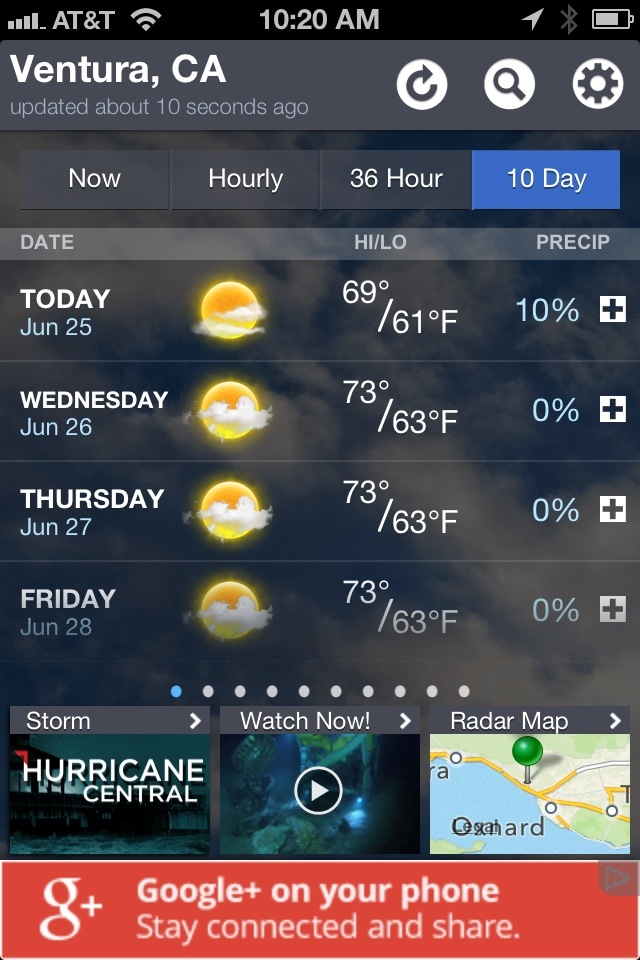Open the location search magnifier
This screenshot has height=960, width=640.
509,85
